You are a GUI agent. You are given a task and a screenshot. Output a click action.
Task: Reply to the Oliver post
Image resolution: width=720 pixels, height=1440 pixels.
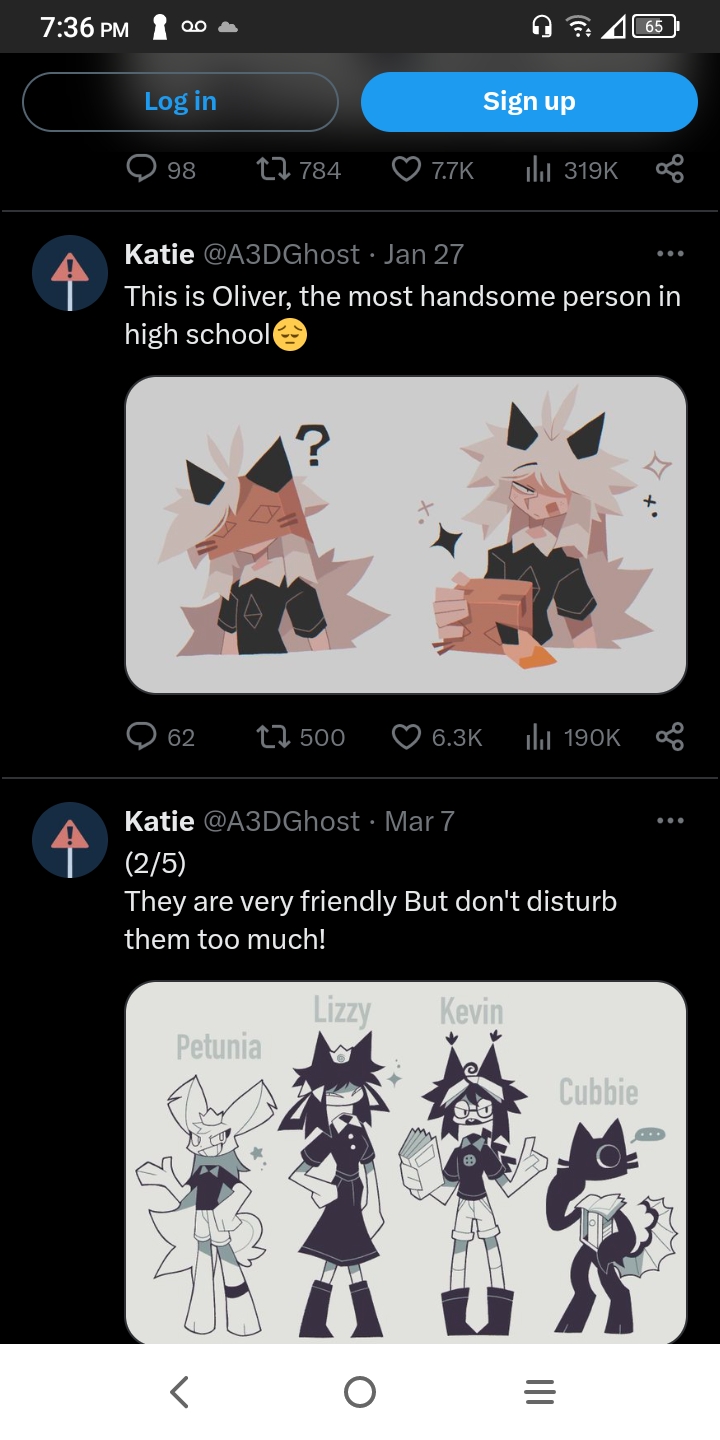coord(142,737)
